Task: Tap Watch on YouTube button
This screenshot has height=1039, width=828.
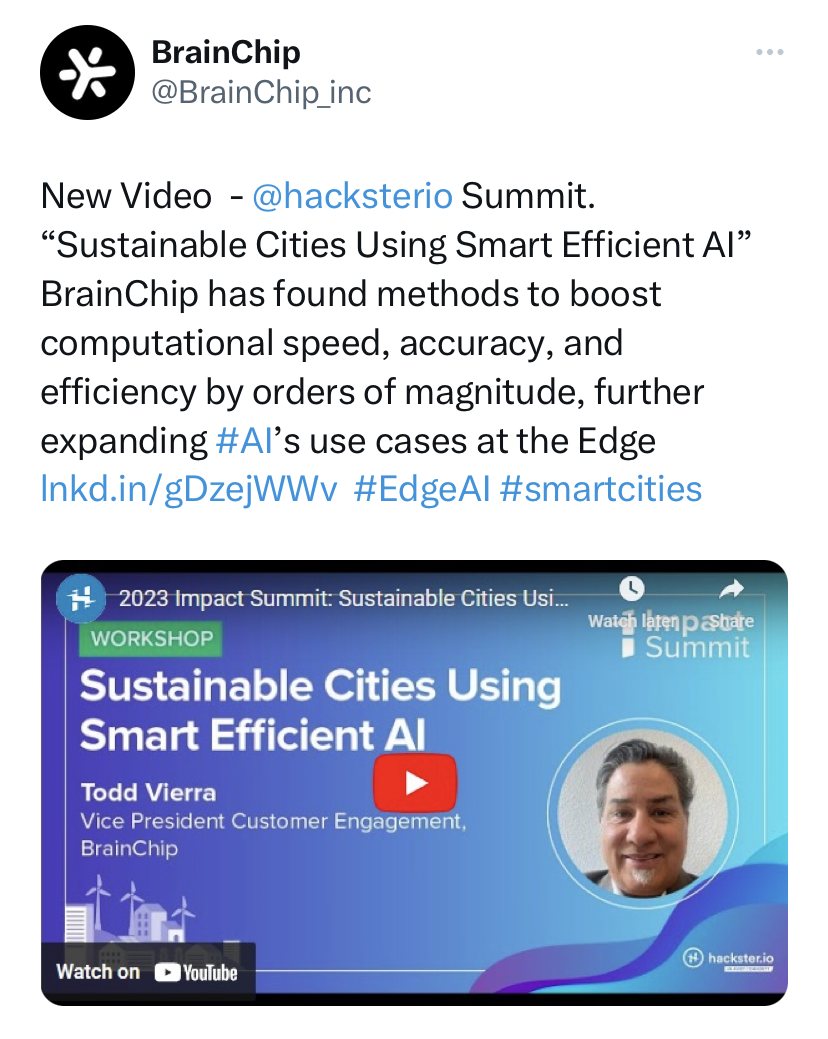Action: 147,971
